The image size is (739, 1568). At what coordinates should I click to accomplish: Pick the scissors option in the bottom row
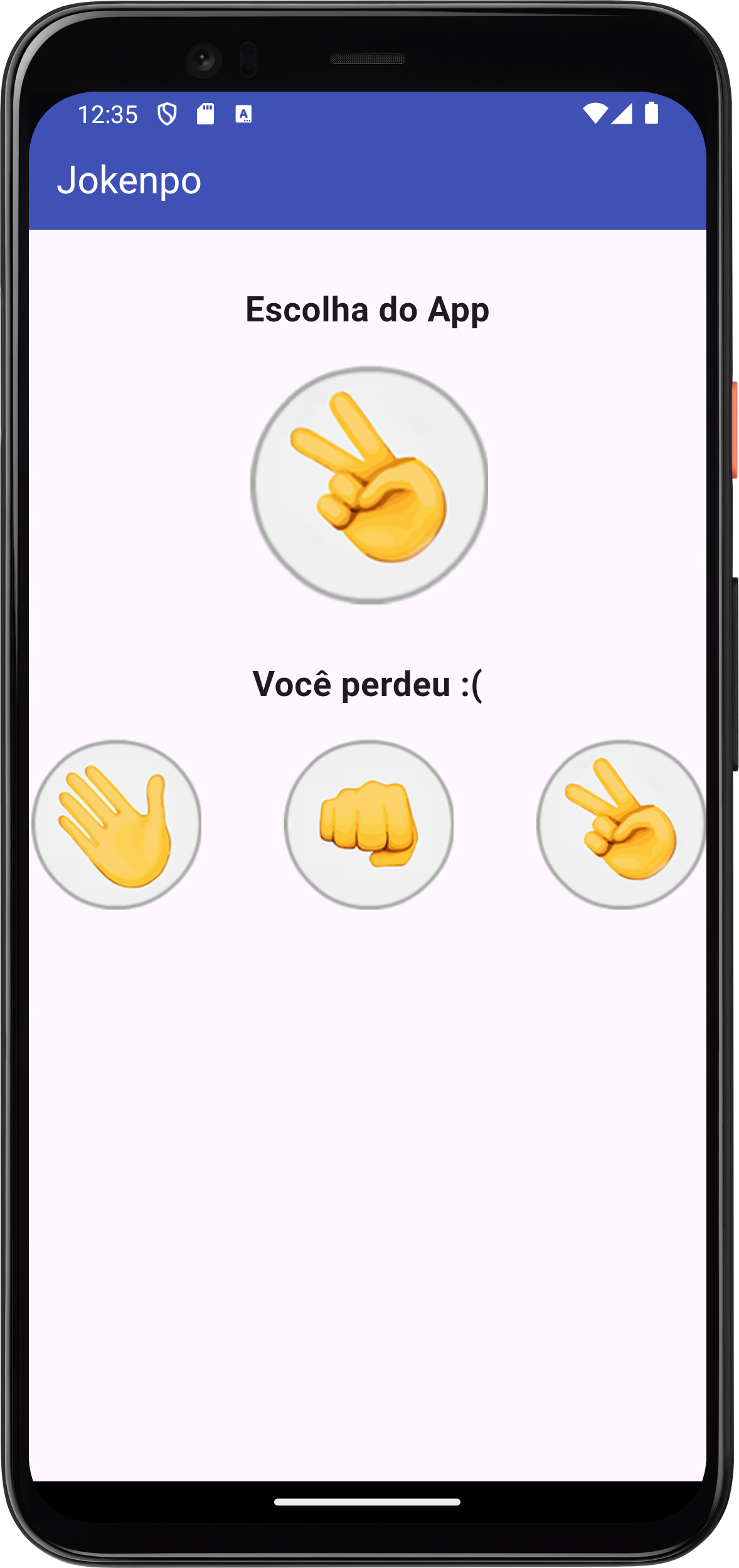621,824
